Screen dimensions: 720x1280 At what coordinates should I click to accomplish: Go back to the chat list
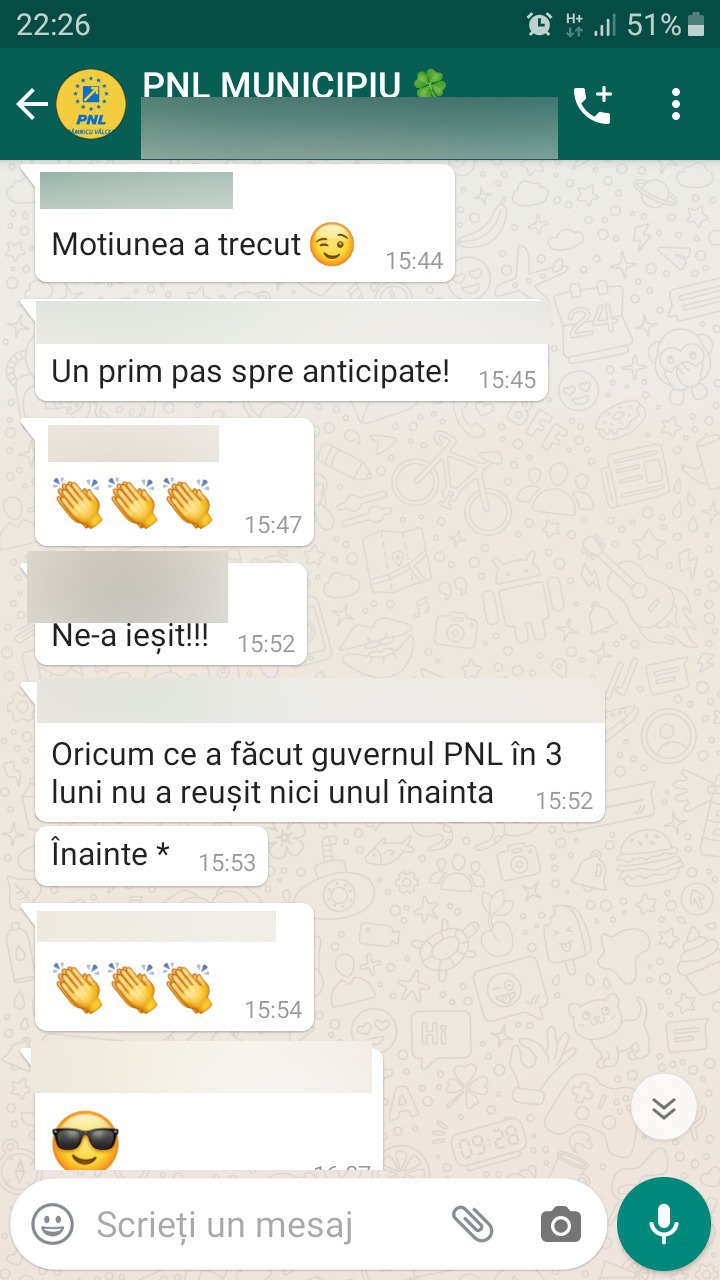click(x=31, y=104)
